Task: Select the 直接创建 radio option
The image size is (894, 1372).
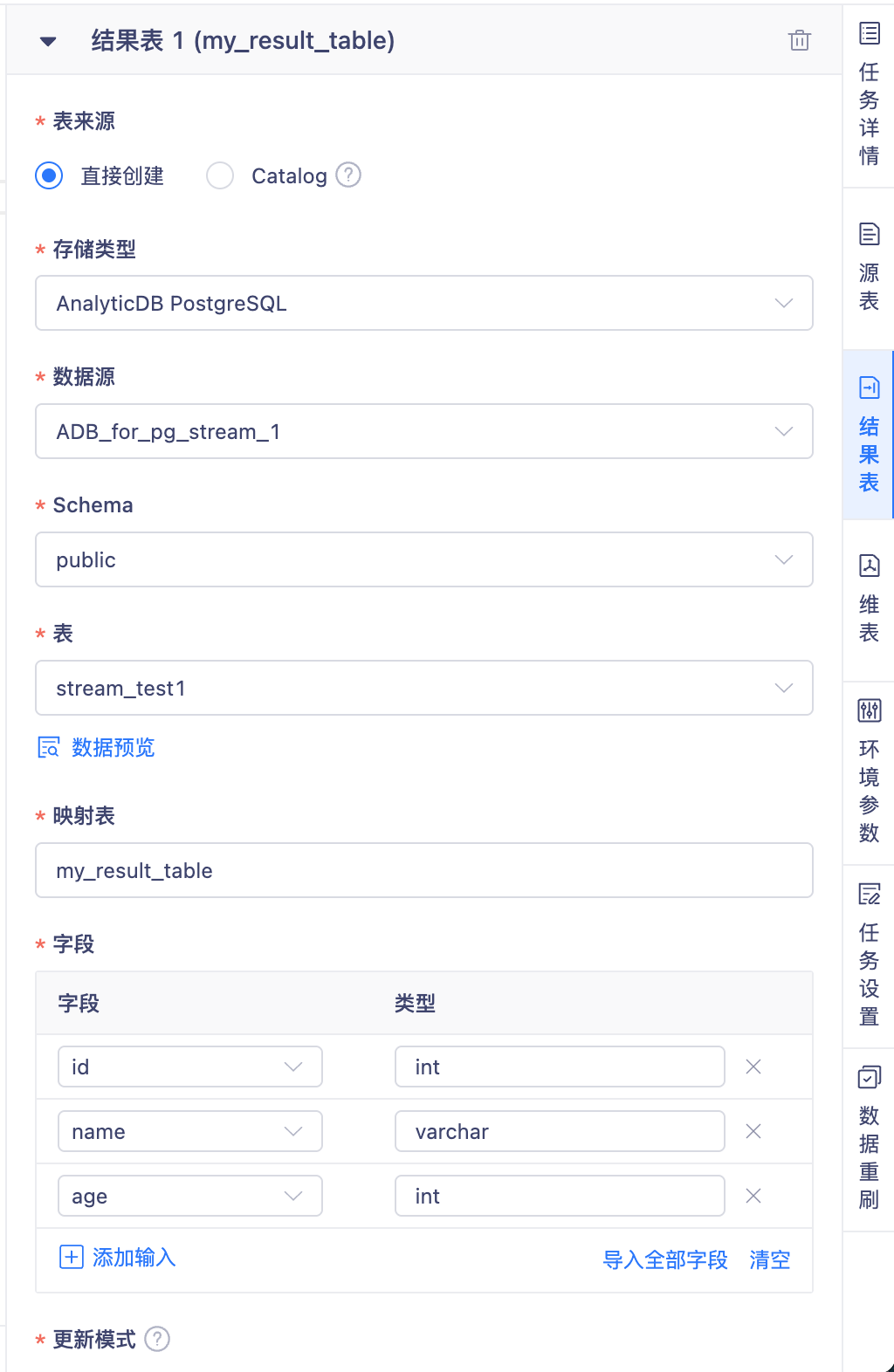Action: click(50, 175)
